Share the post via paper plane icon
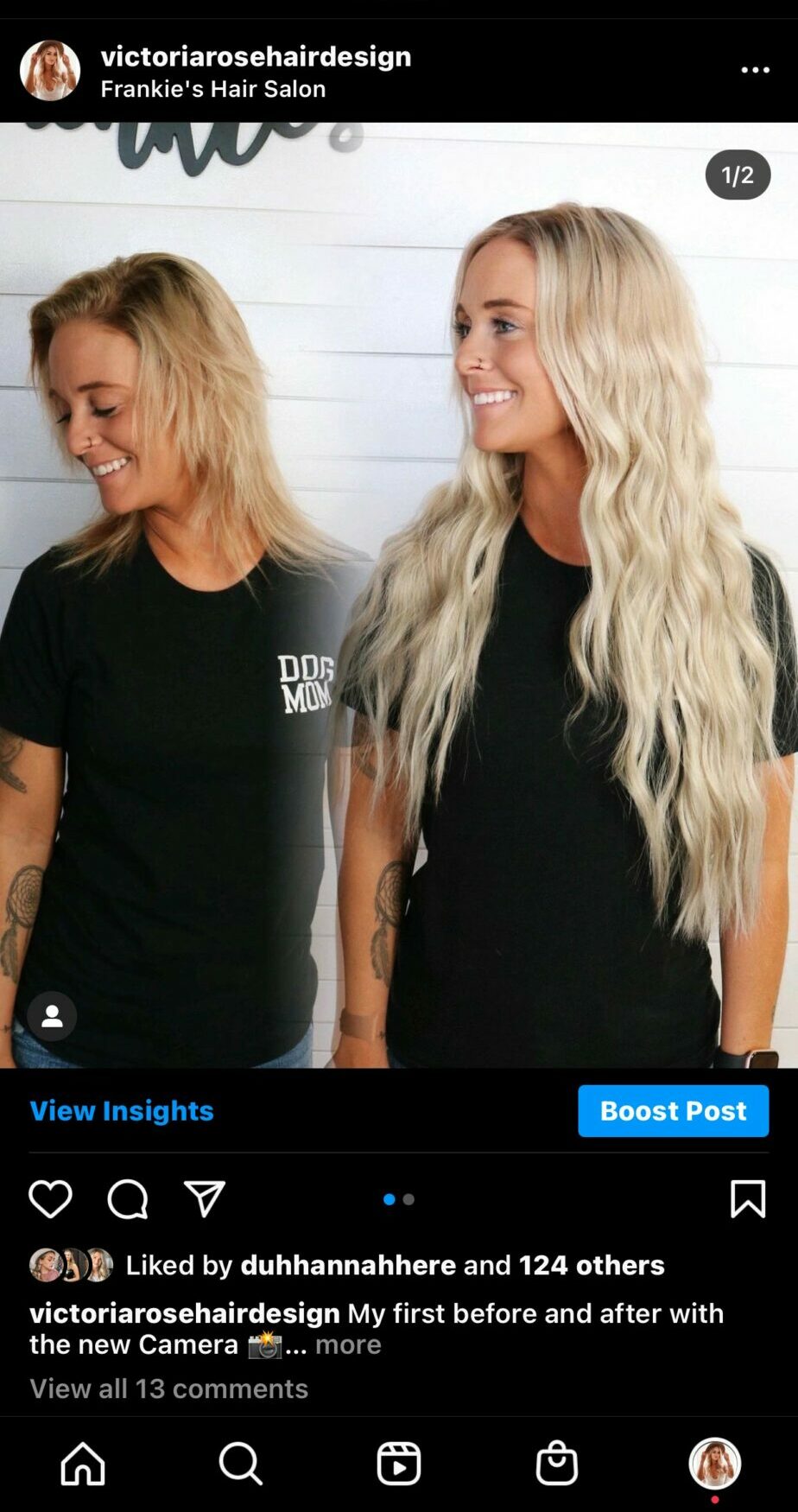The height and width of the screenshot is (1512, 798). [x=205, y=1198]
